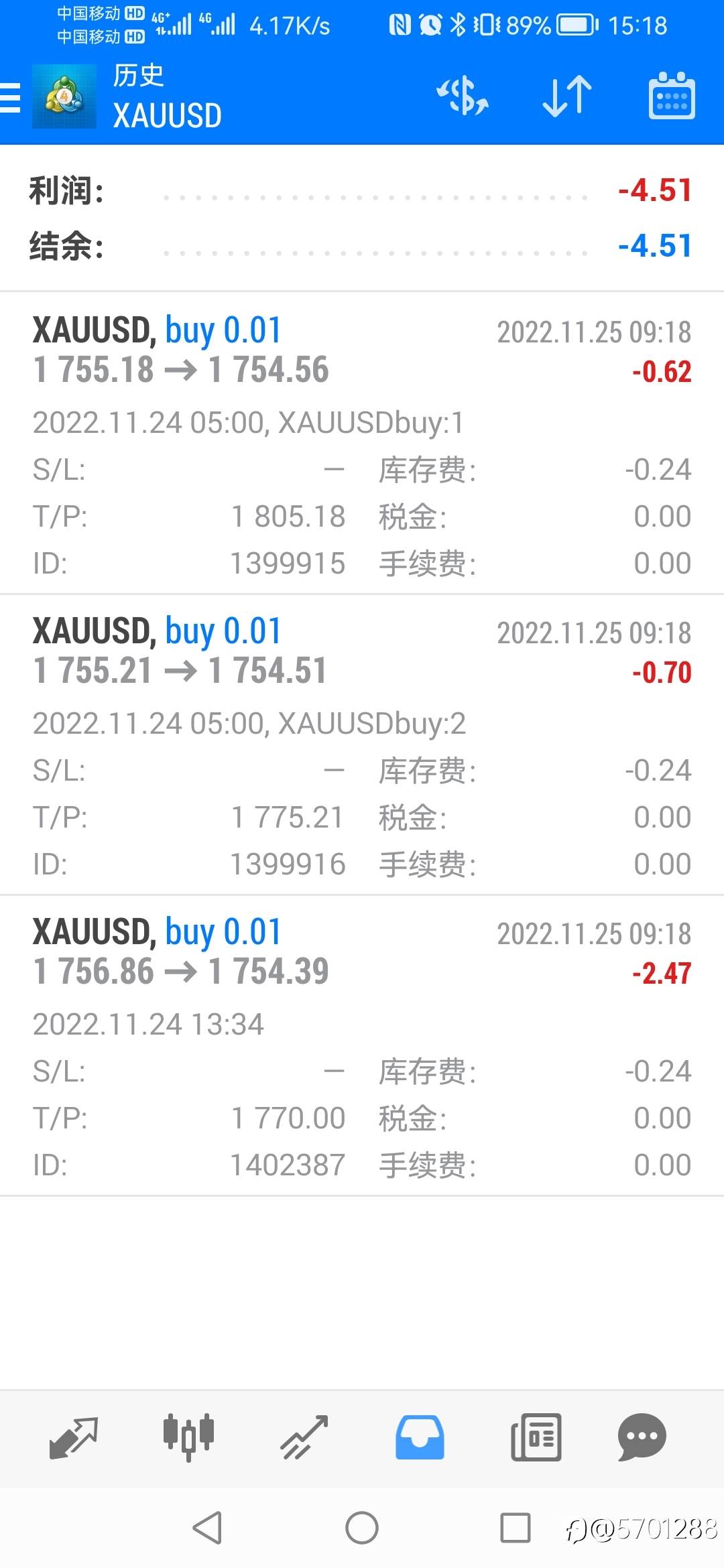The height and width of the screenshot is (1568, 724).
Task: Select the history inbox tab
Action: 420,1437
